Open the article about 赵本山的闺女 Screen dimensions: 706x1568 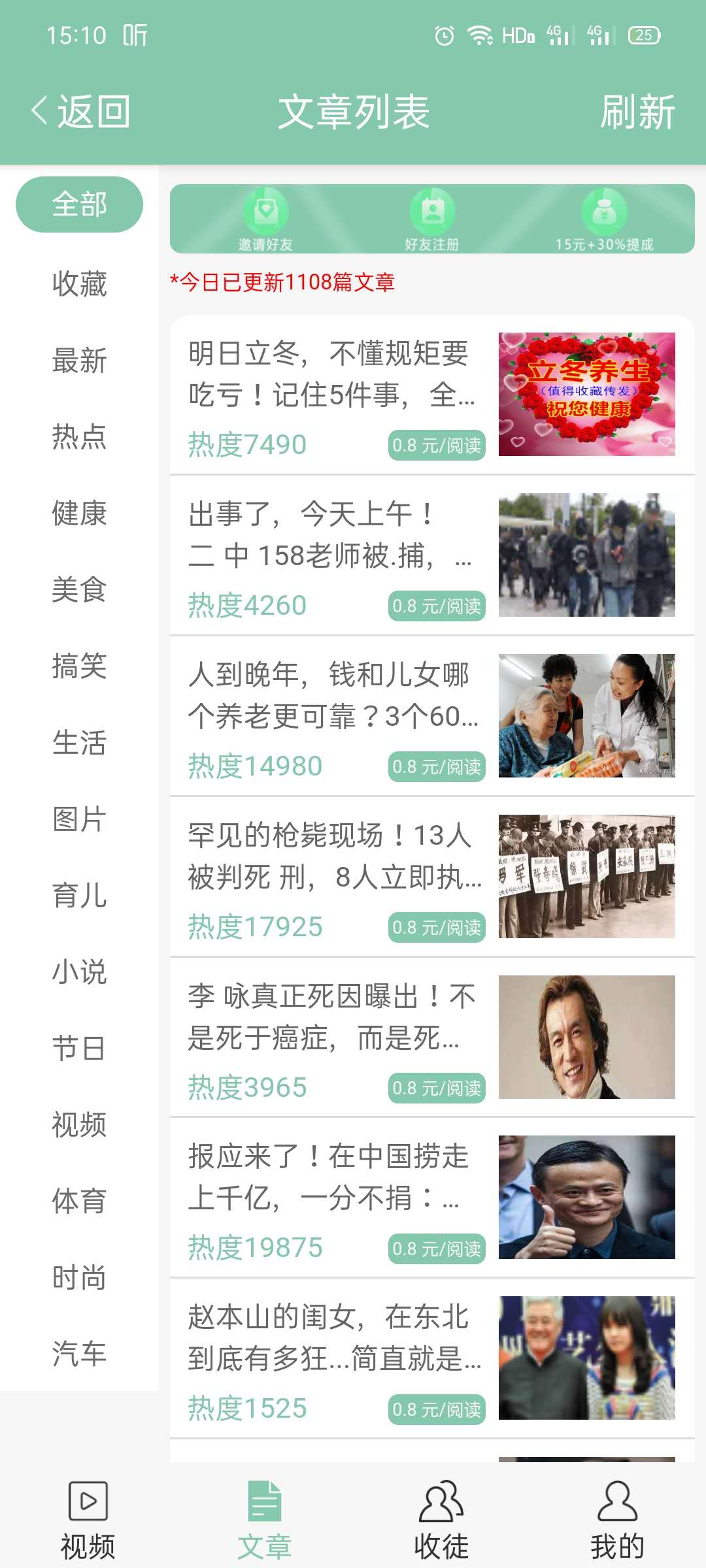coord(432,1359)
